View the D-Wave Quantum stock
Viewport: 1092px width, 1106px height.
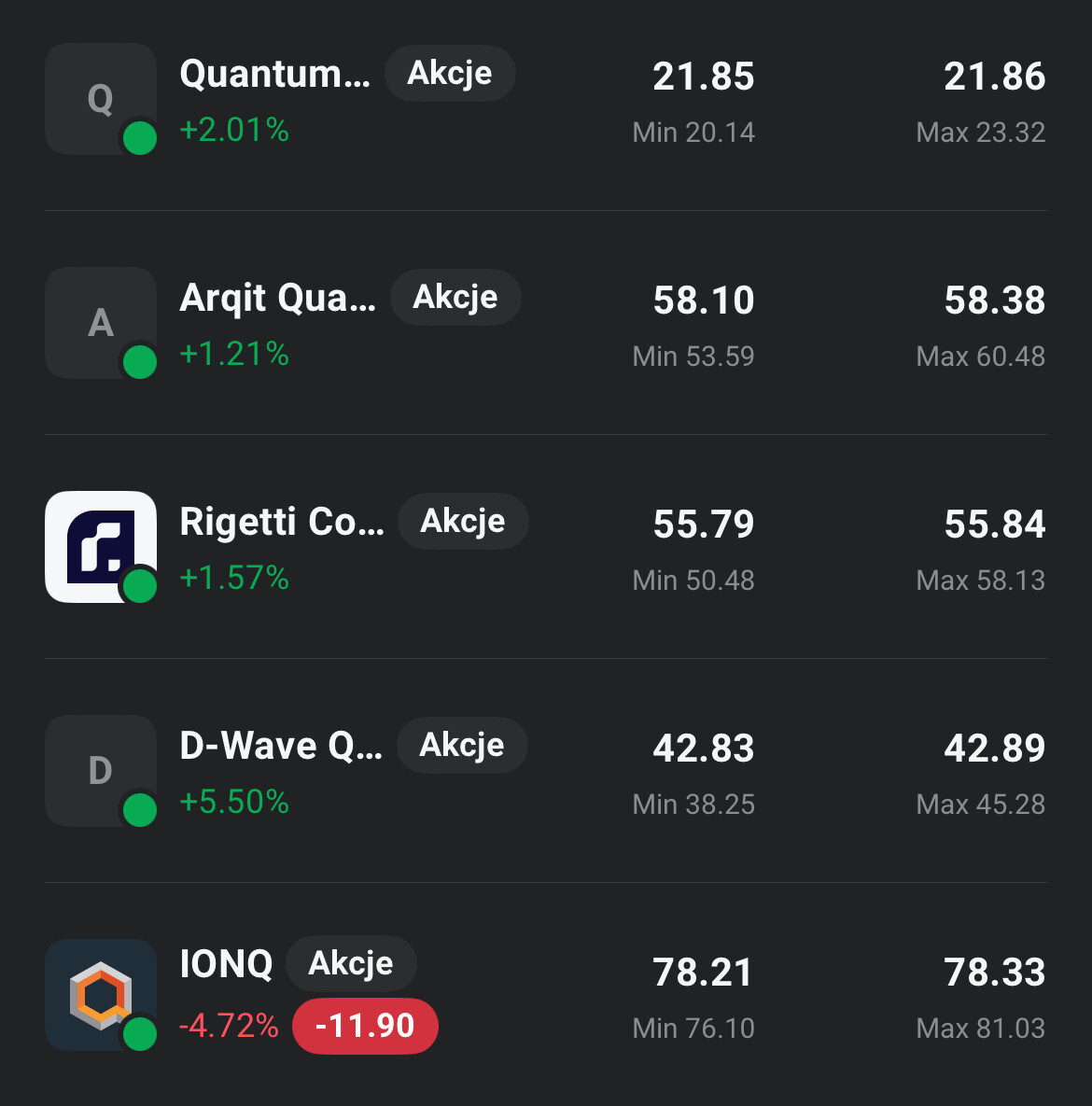(280, 747)
